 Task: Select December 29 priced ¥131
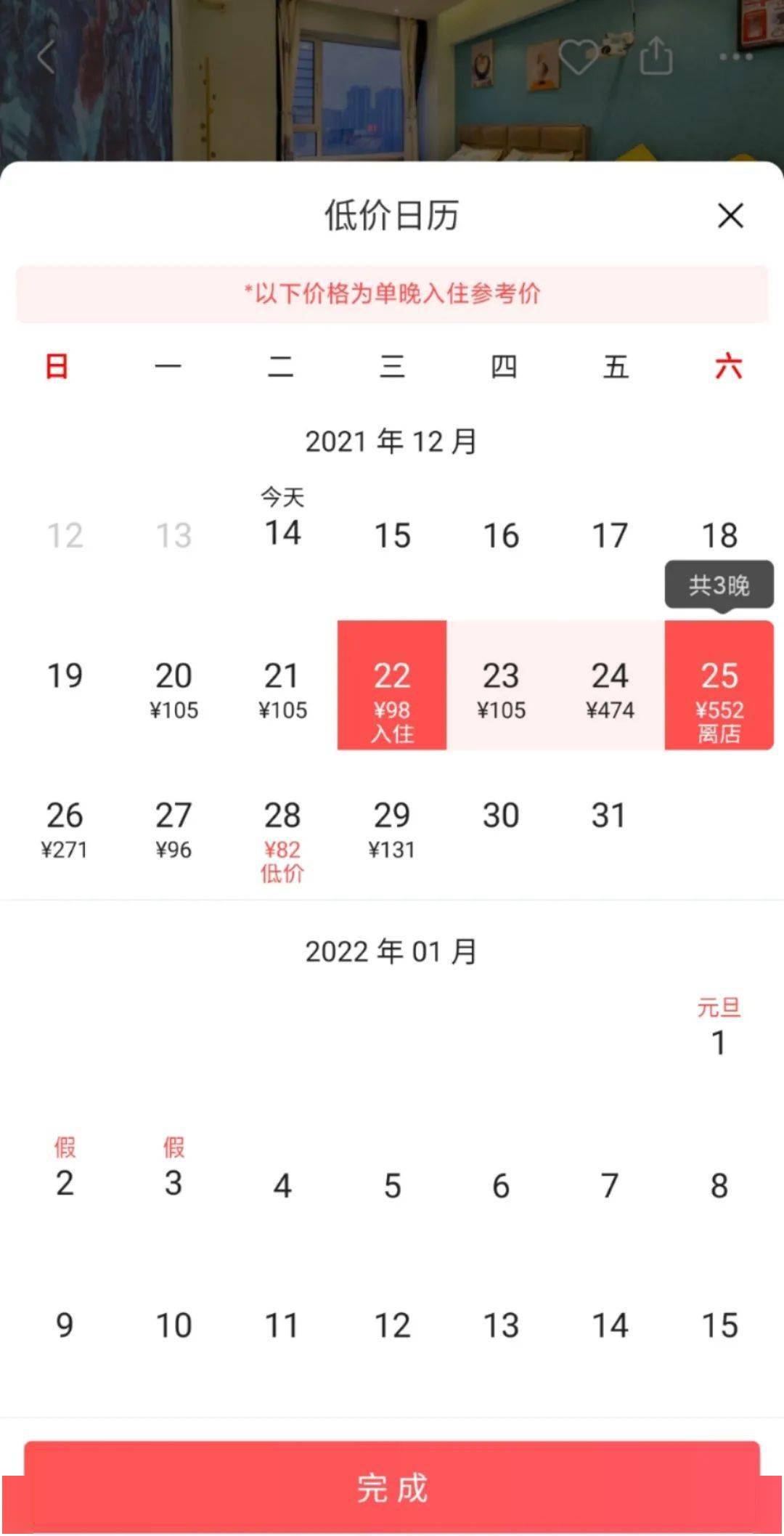click(x=392, y=826)
